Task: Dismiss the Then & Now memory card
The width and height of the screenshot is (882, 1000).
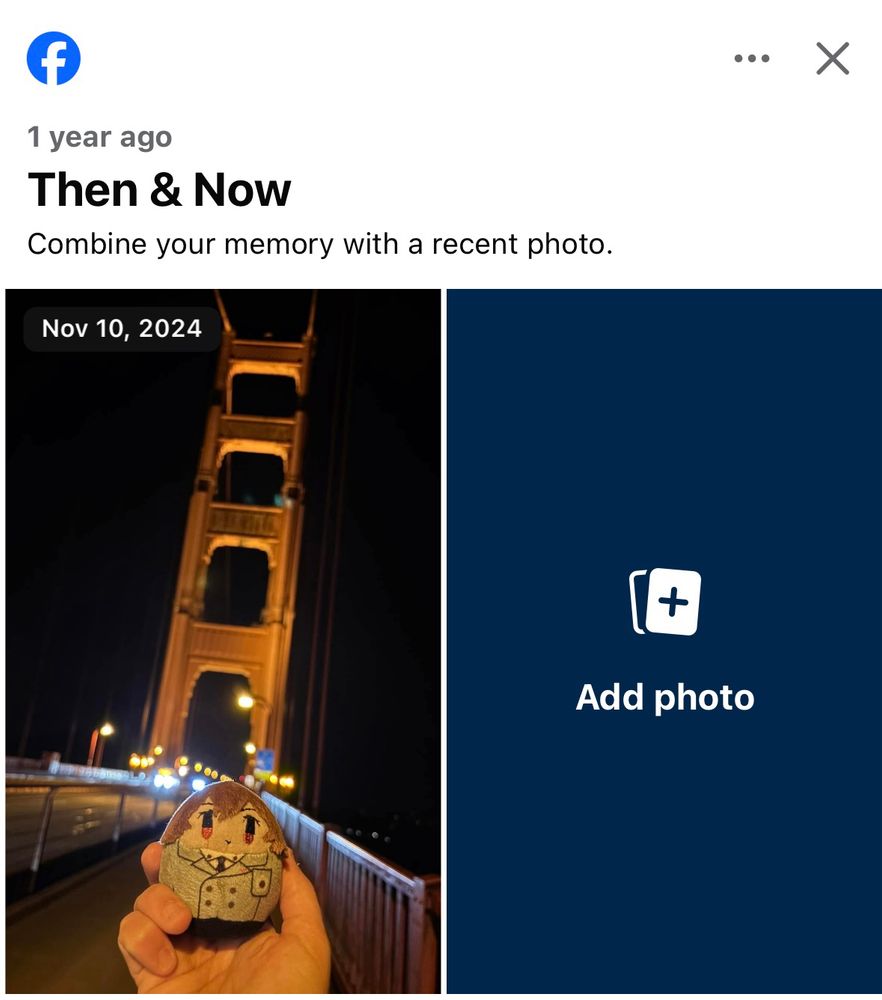Action: pyautogui.click(x=832, y=59)
